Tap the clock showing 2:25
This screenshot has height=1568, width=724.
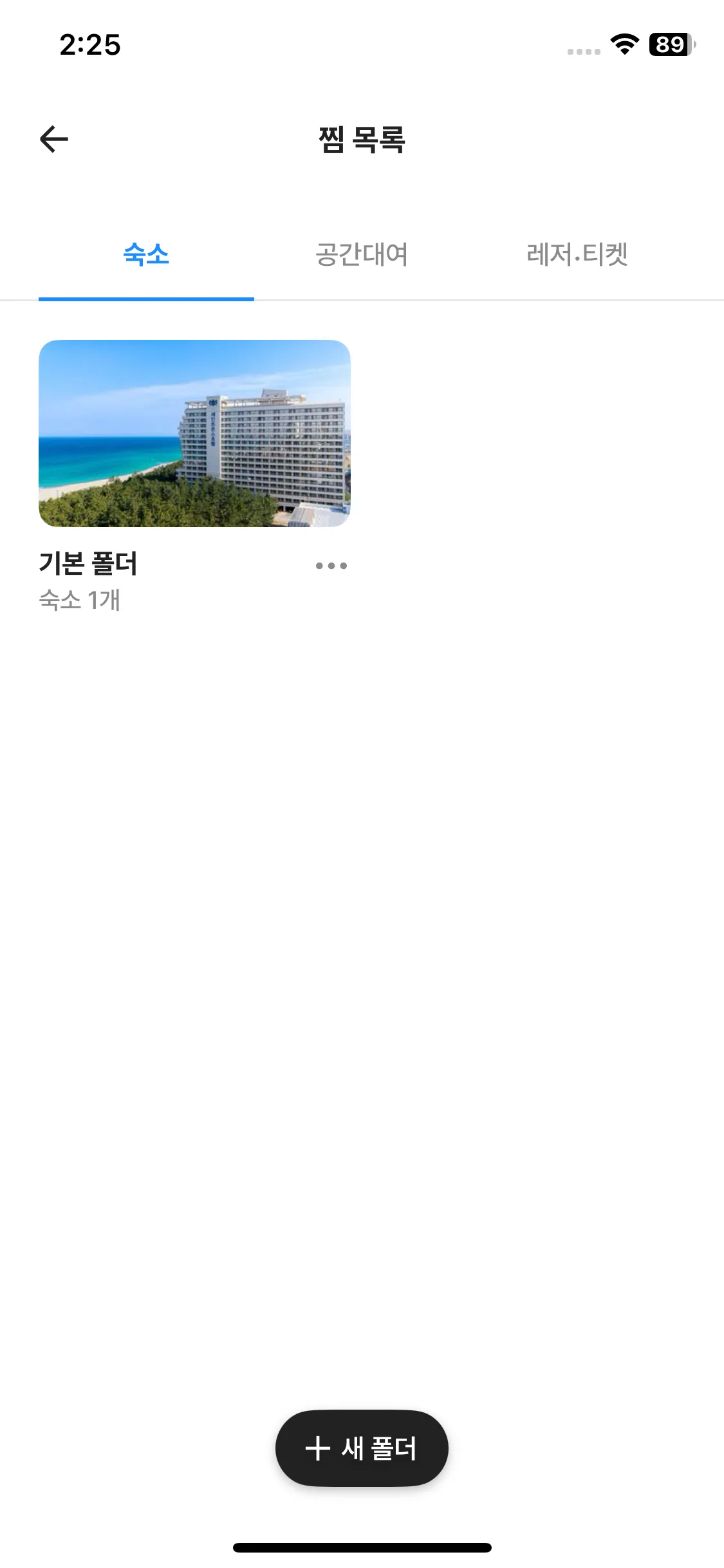88,45
